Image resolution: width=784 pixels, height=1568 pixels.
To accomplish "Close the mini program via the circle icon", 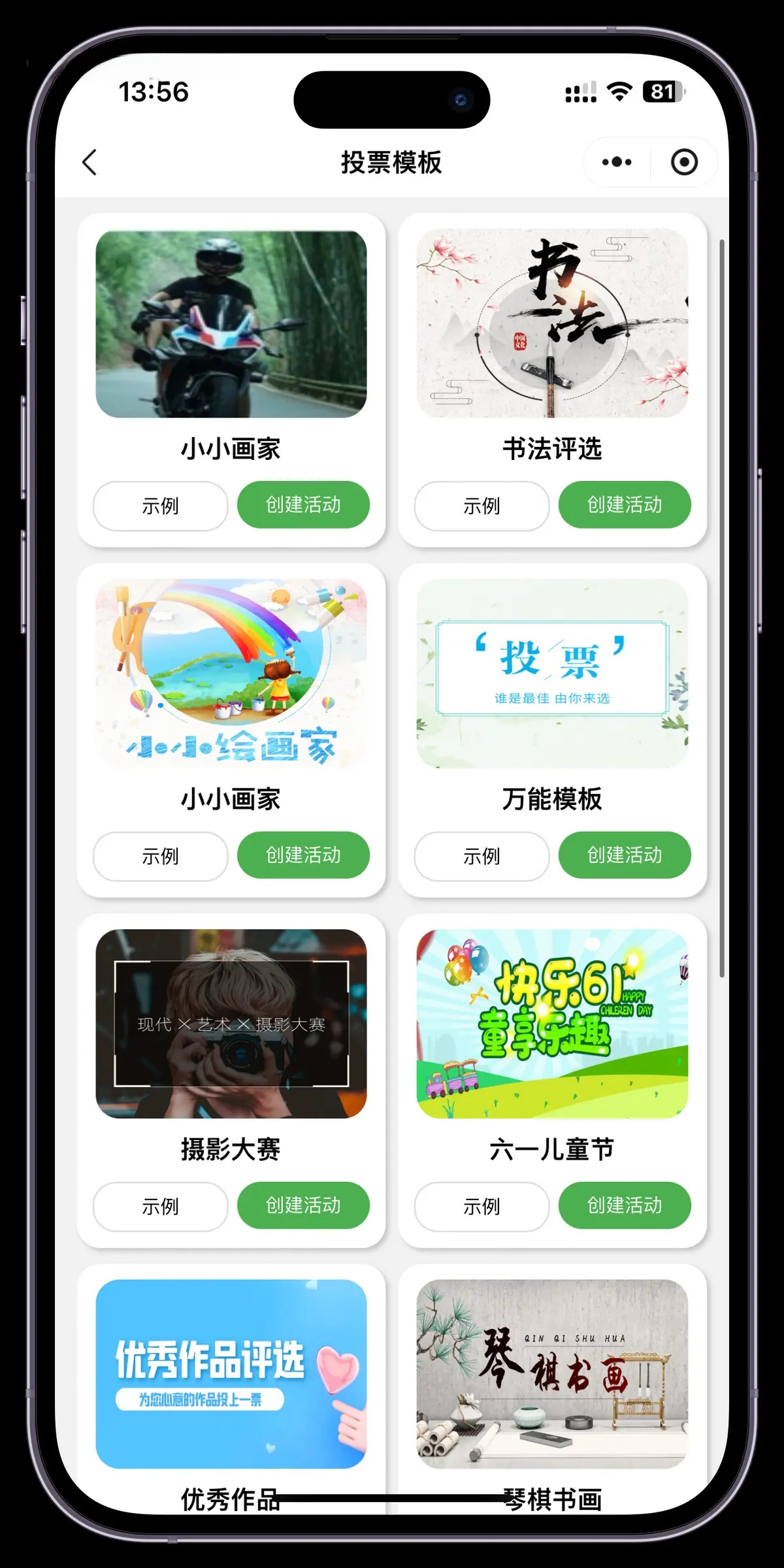I will [684, 162].
